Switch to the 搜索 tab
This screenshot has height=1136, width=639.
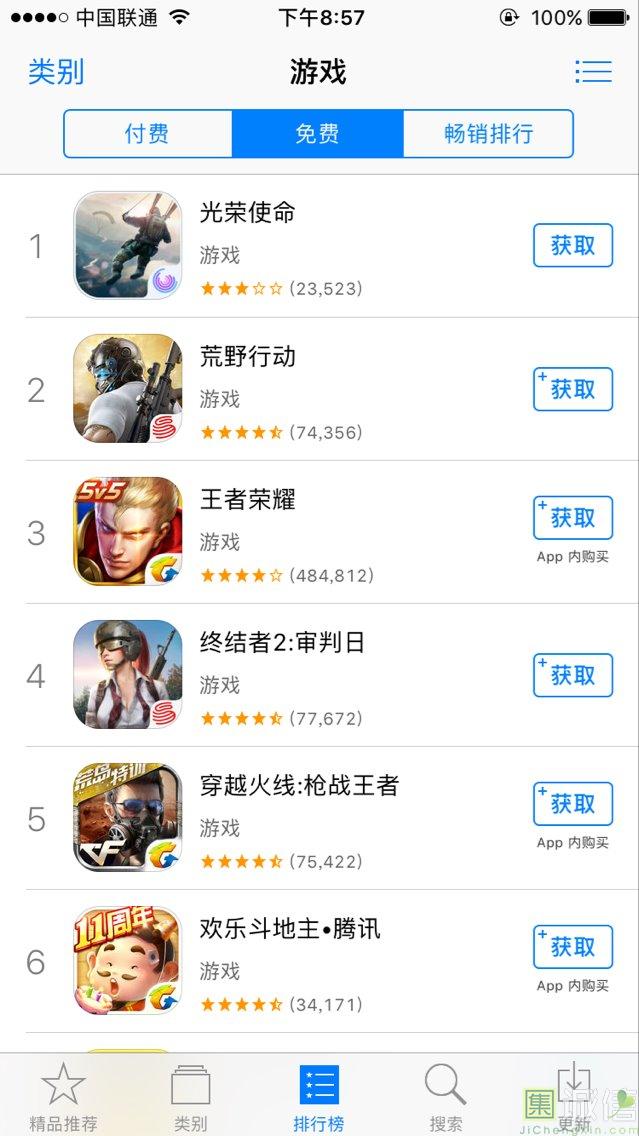446,1095
